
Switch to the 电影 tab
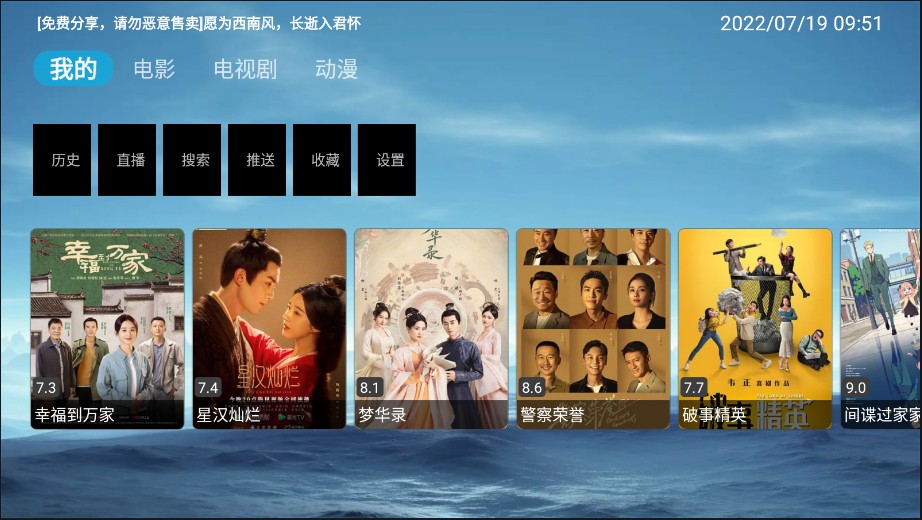(x=154, y=69)
